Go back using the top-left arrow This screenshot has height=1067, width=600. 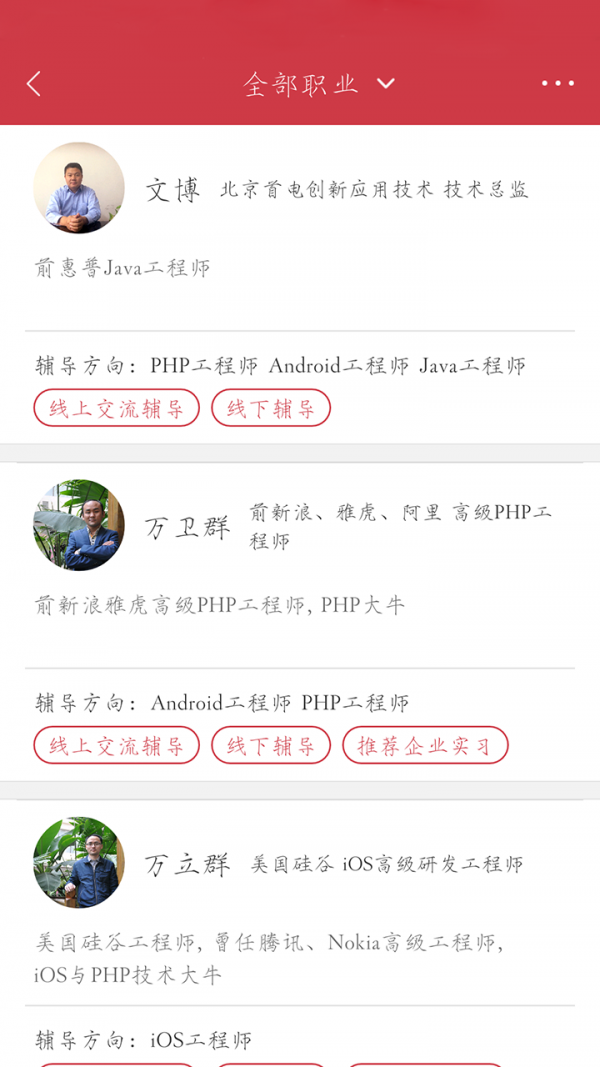click(x=34, y=84)
